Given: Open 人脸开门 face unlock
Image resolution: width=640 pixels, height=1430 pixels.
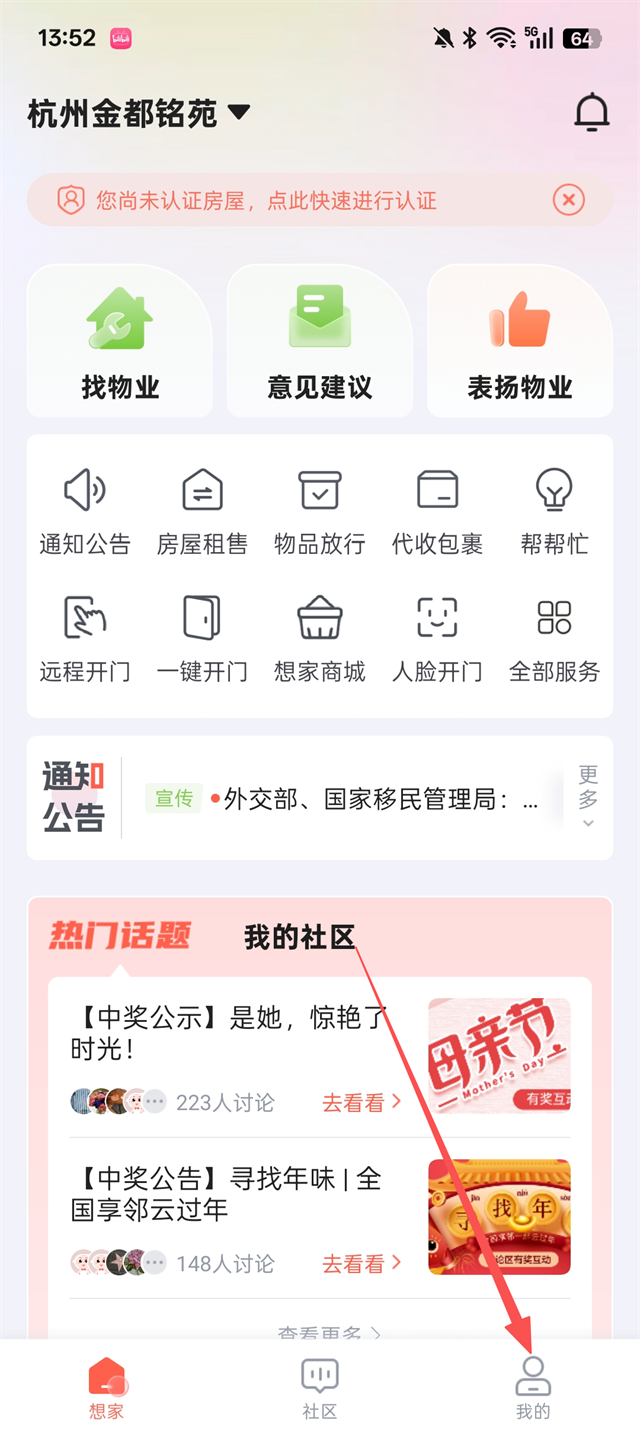Looking at the screenshot, I should (x=437, y=639).
